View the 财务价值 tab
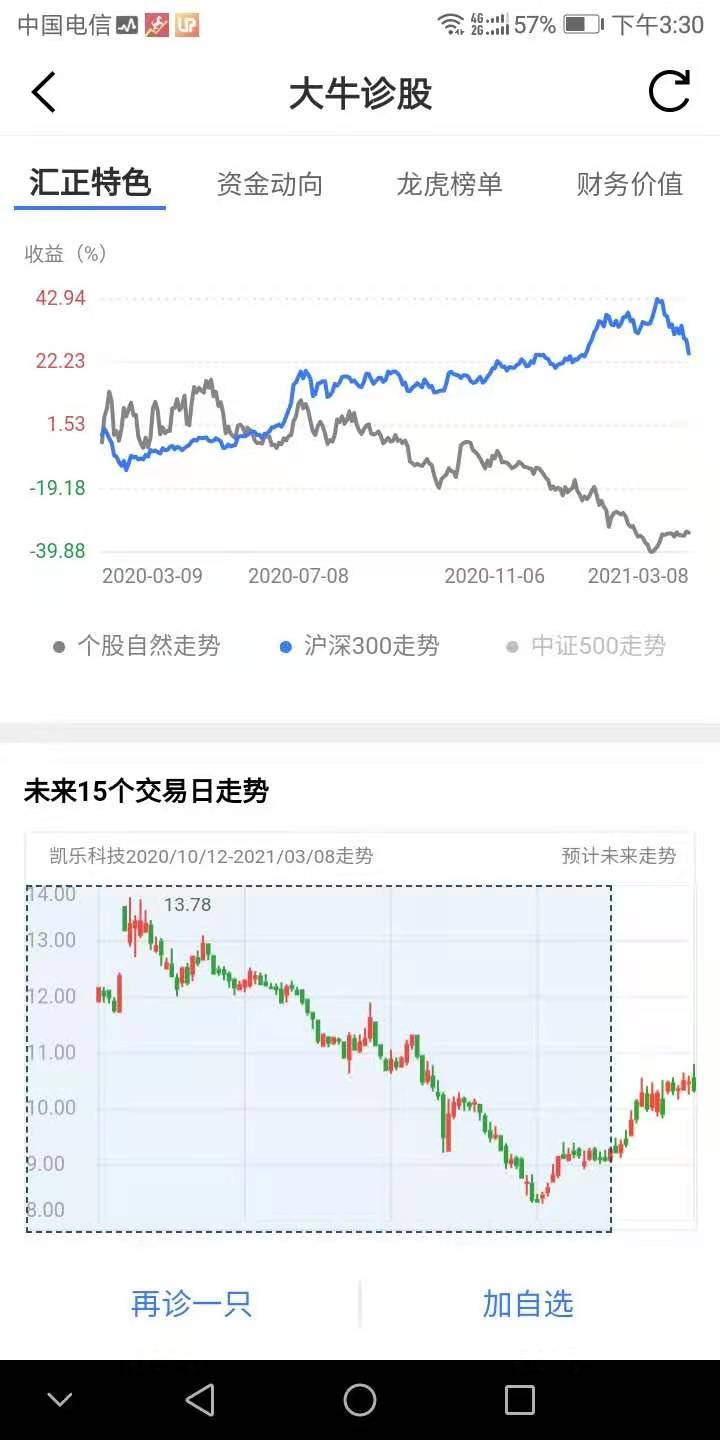 point(629,184)
